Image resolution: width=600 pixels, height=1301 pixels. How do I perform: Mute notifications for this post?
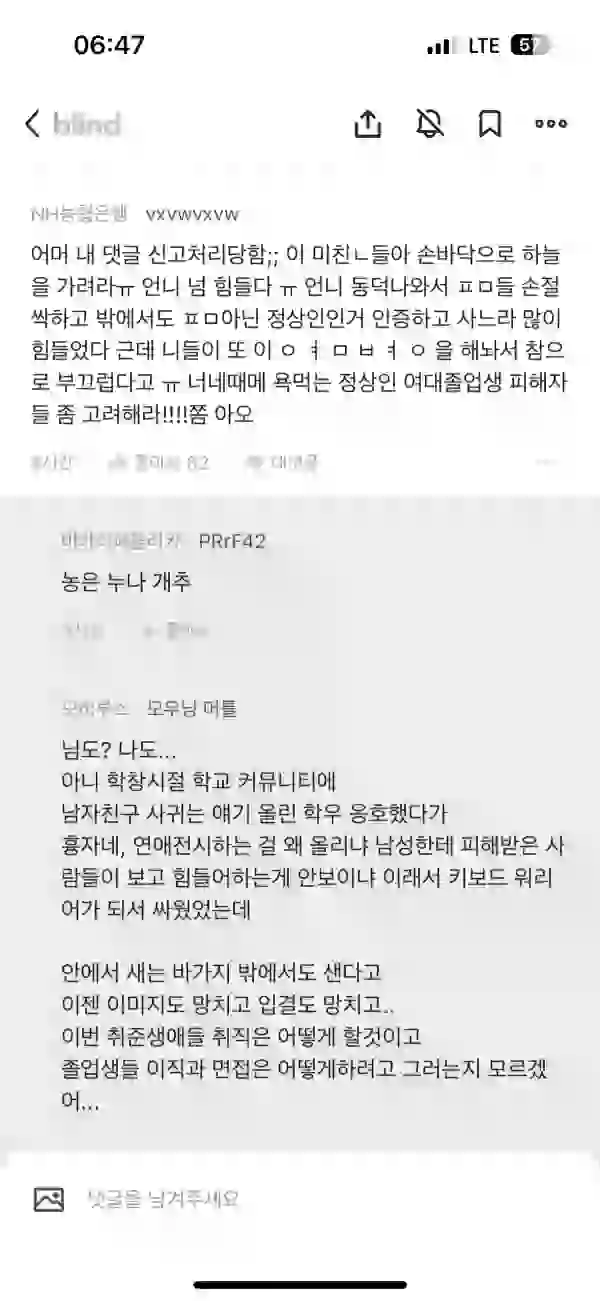click(429, 124)
